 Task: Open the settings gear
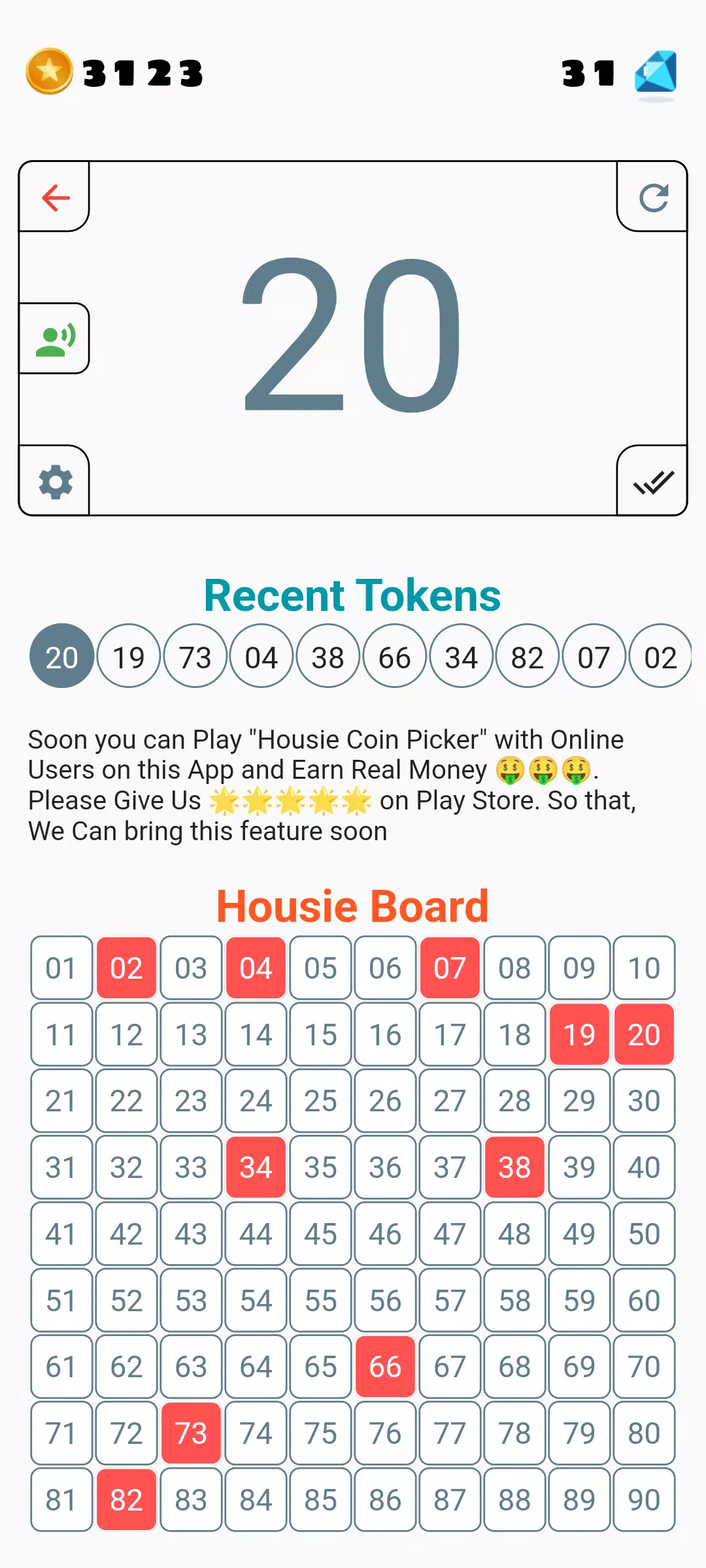[56, 482]
